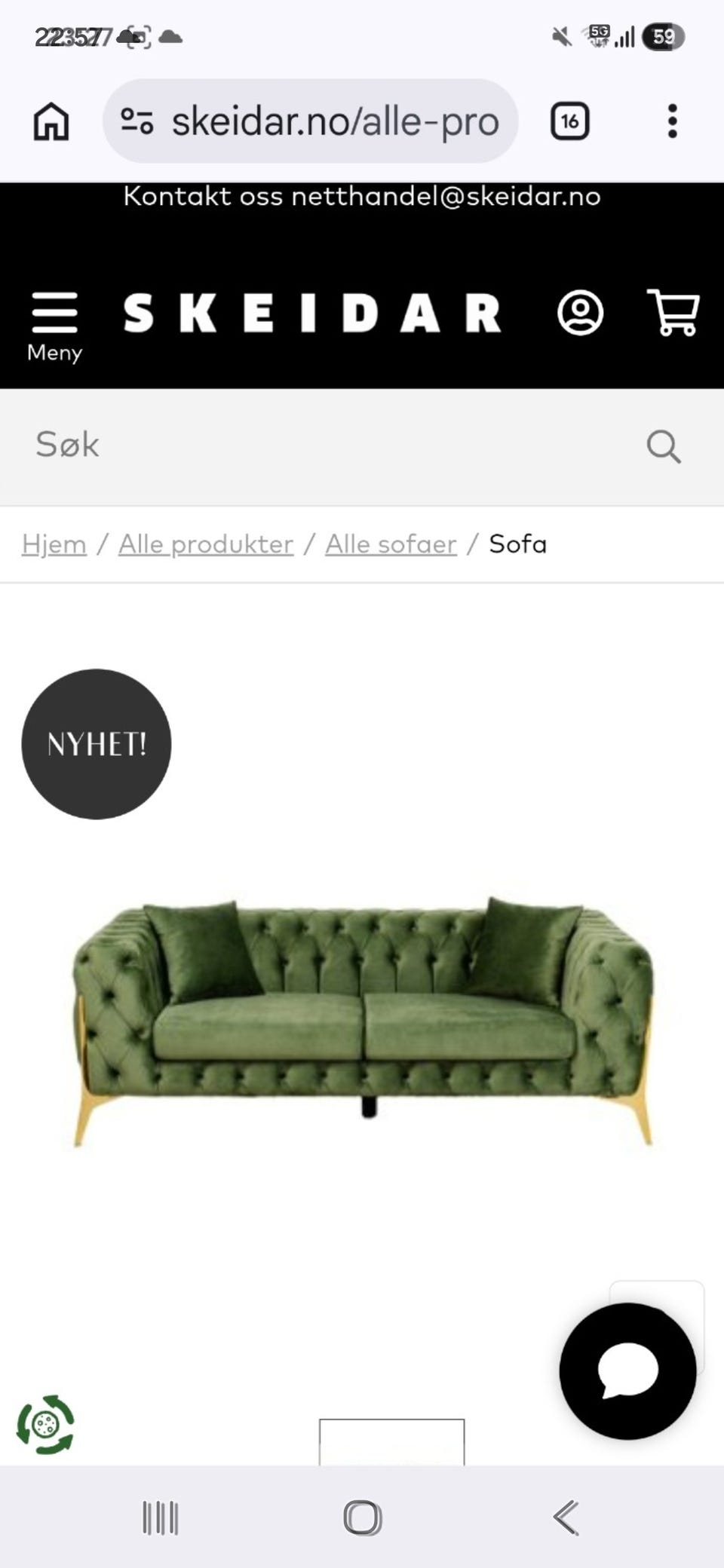Start a chat with the chat bubble
This screenshot has height=1568, width=724.
click(627, 1371)
